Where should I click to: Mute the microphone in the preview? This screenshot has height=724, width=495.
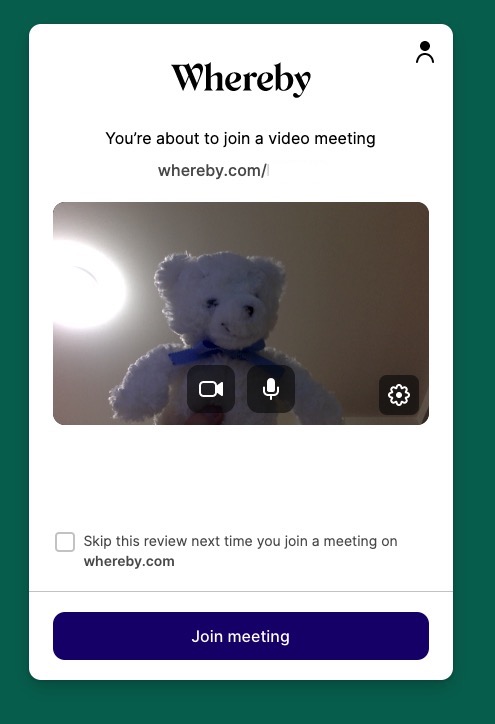click(271, 389)
